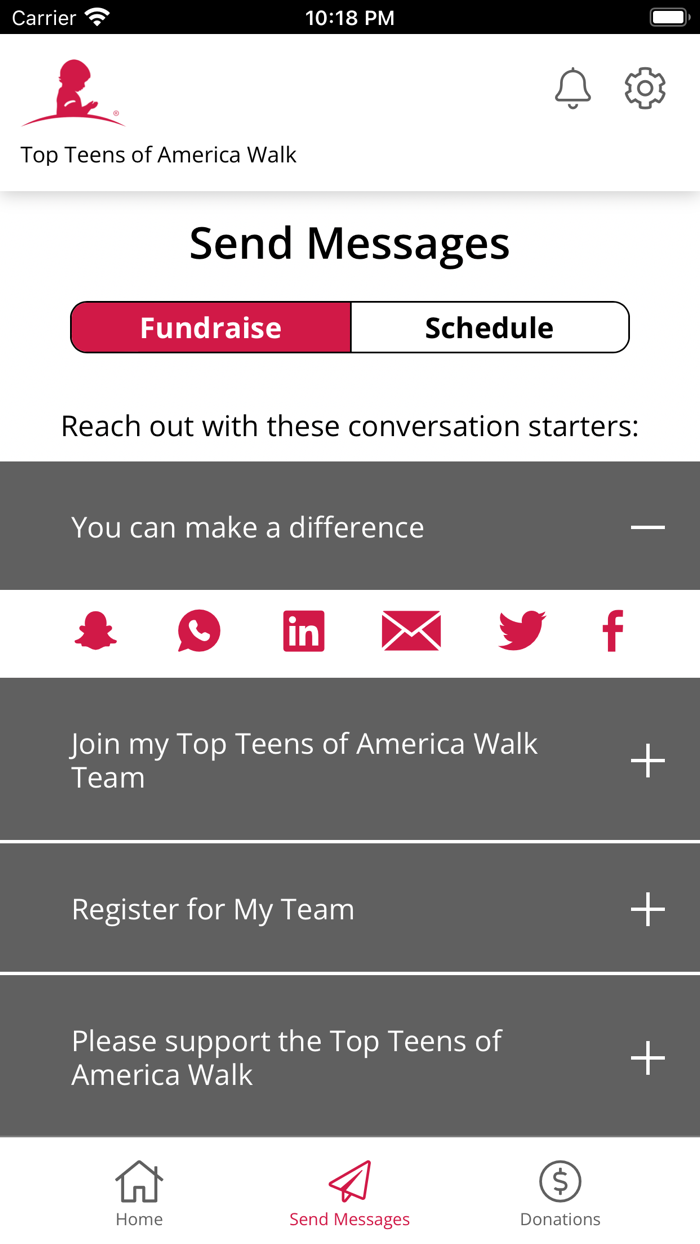Expand "Join my Top Teens of America Walk Team"
Viewport: 700px width, 1244px height.
point(647,761)
